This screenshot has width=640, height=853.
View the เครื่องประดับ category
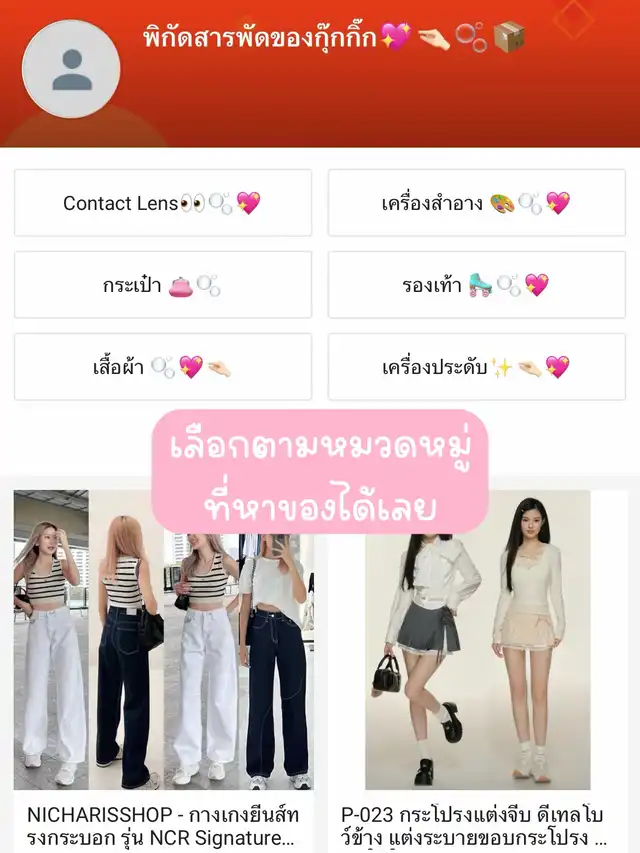[x=476, y=367]
